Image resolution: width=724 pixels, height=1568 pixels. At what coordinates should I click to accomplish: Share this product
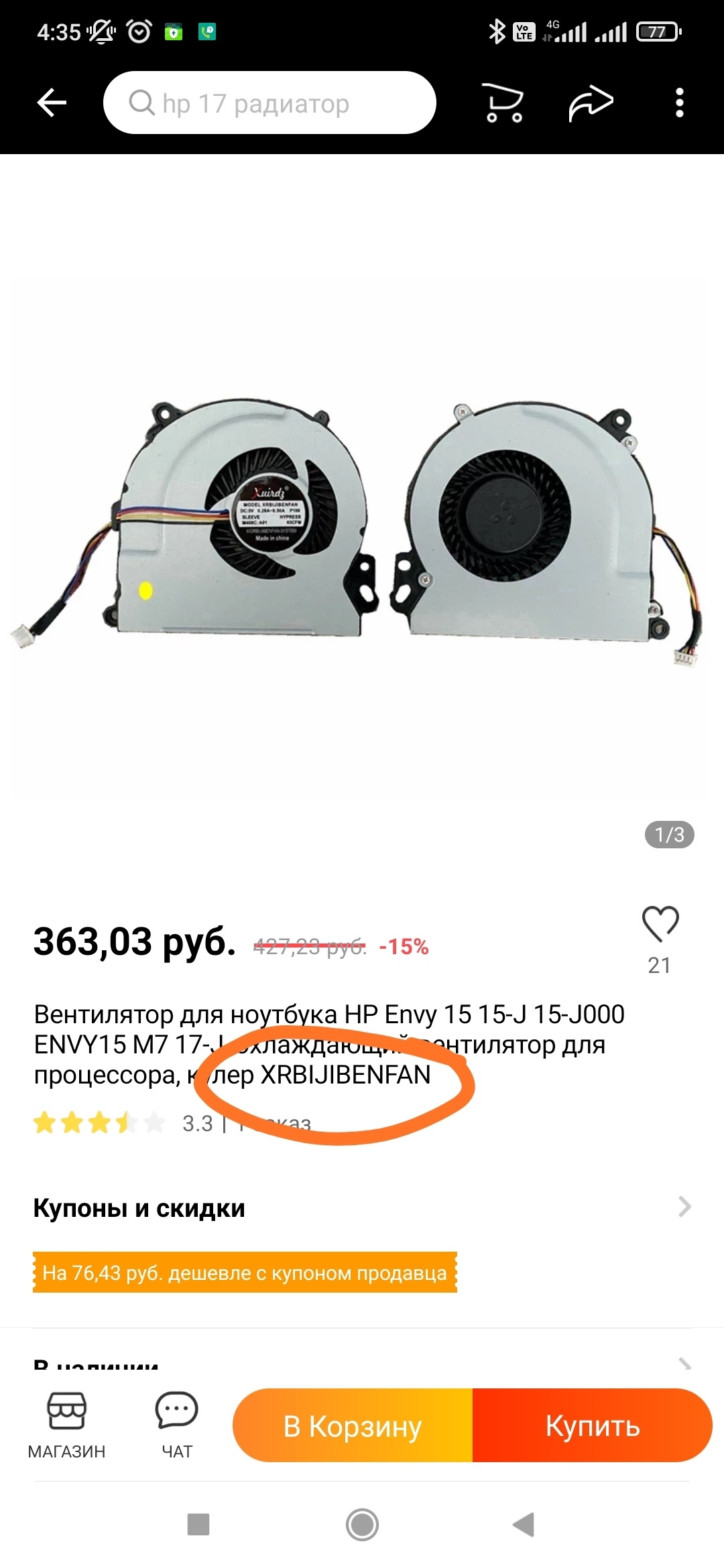[591, 103]
